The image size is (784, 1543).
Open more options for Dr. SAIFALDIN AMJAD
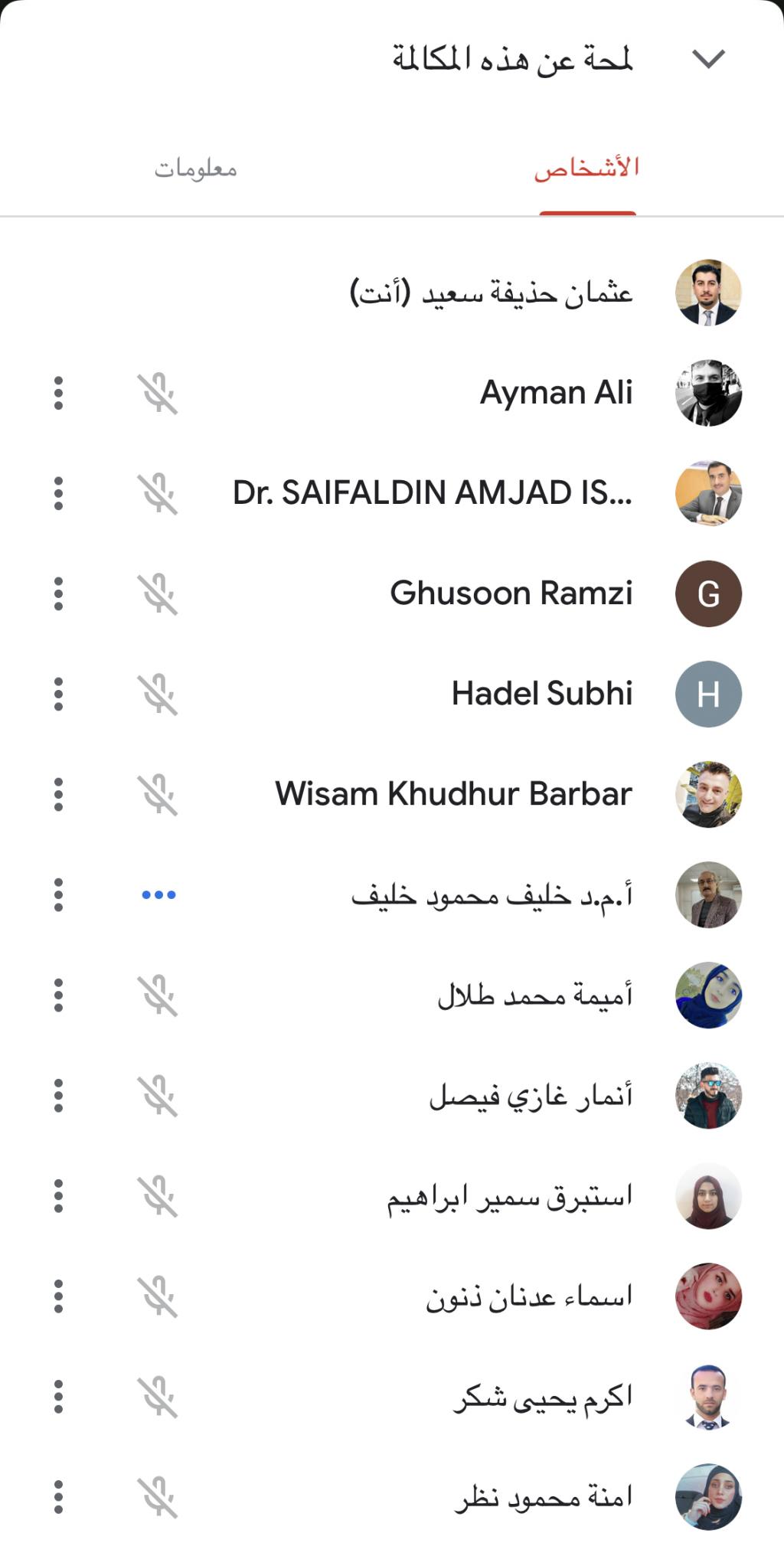click(58, 493)
